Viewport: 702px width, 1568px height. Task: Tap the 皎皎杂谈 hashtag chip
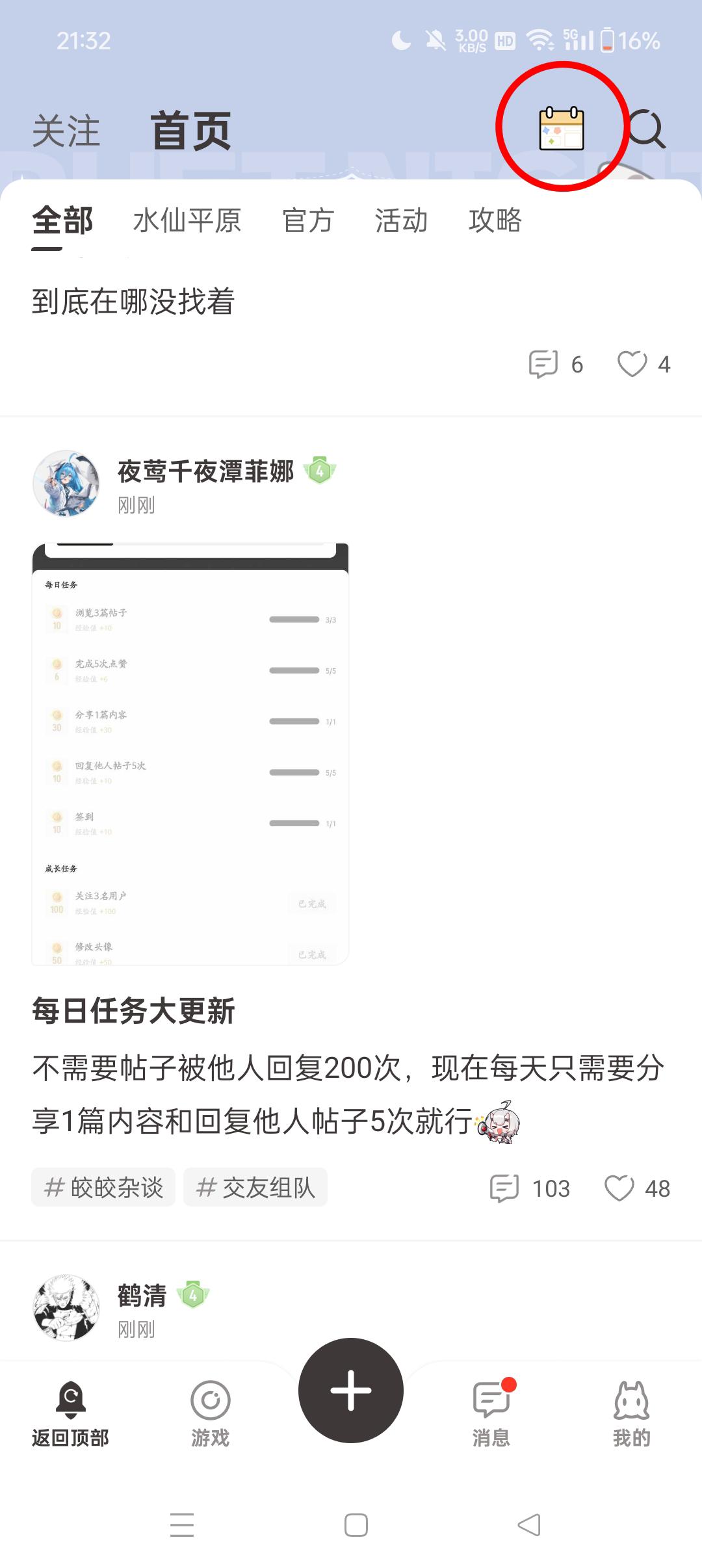pos(103,1188)
